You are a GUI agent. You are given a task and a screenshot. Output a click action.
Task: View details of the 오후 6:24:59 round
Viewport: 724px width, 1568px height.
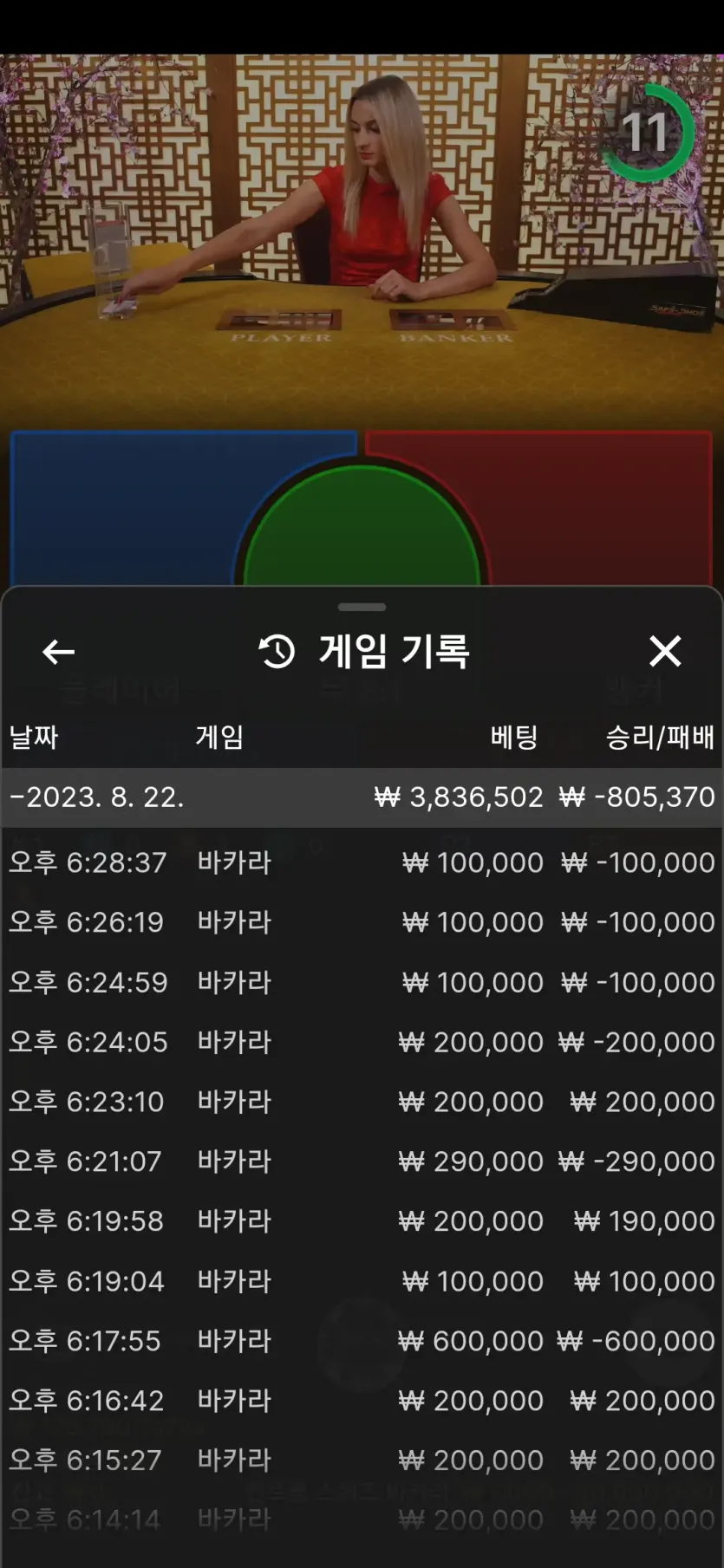point(362,982)
